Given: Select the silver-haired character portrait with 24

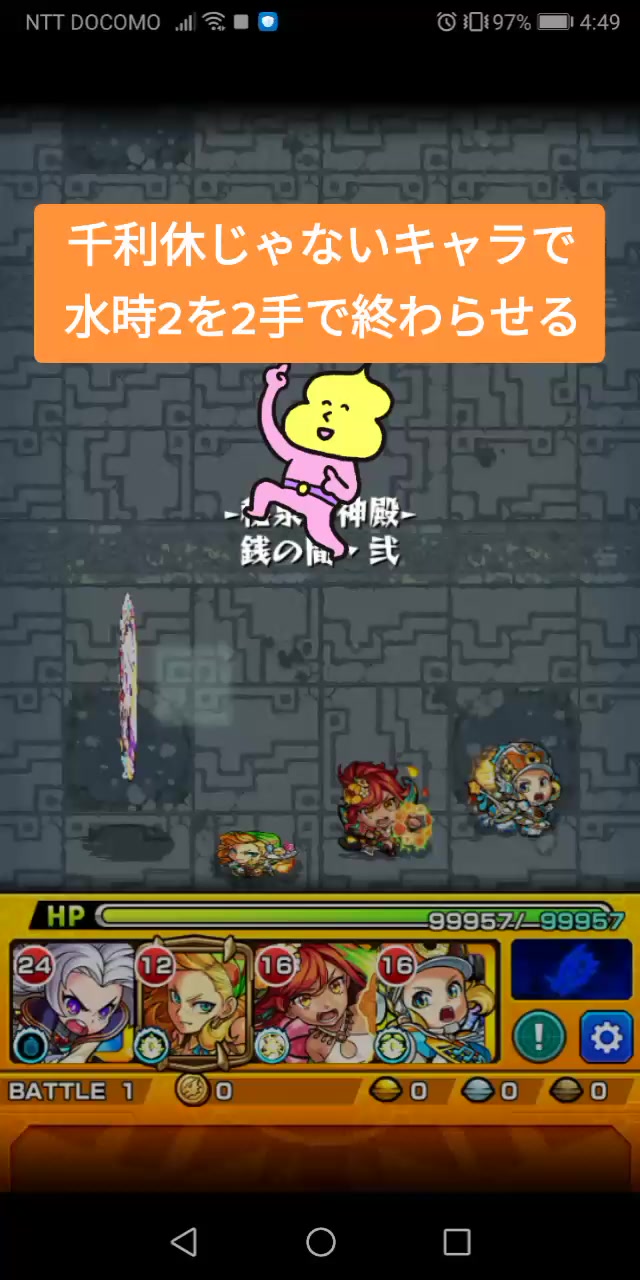Looking at the screenshot, I should tap(72, 1003).
